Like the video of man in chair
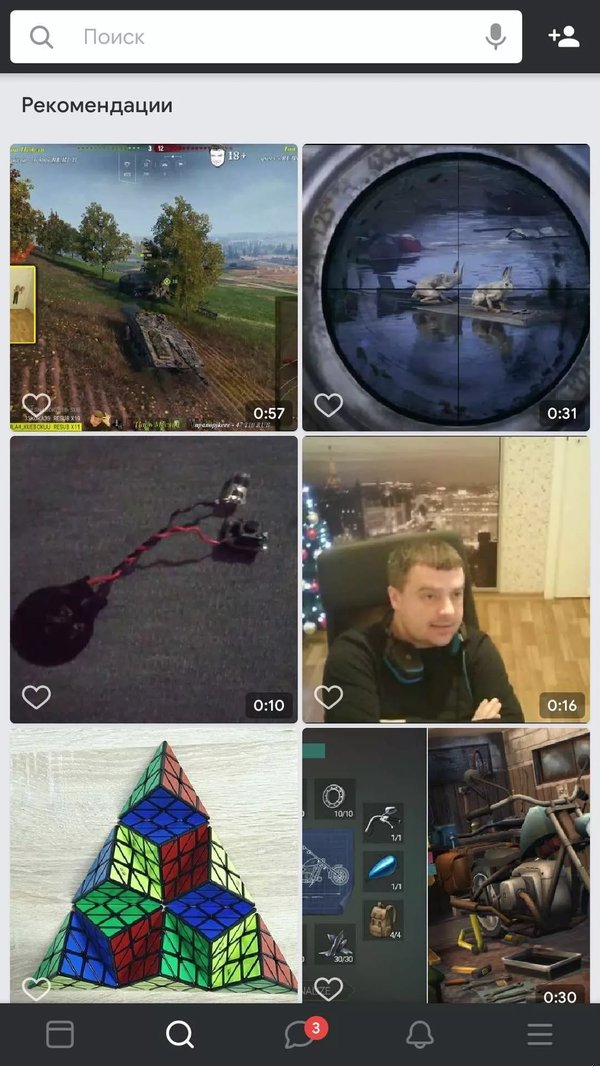600x1066 pixels. (328, 697)
